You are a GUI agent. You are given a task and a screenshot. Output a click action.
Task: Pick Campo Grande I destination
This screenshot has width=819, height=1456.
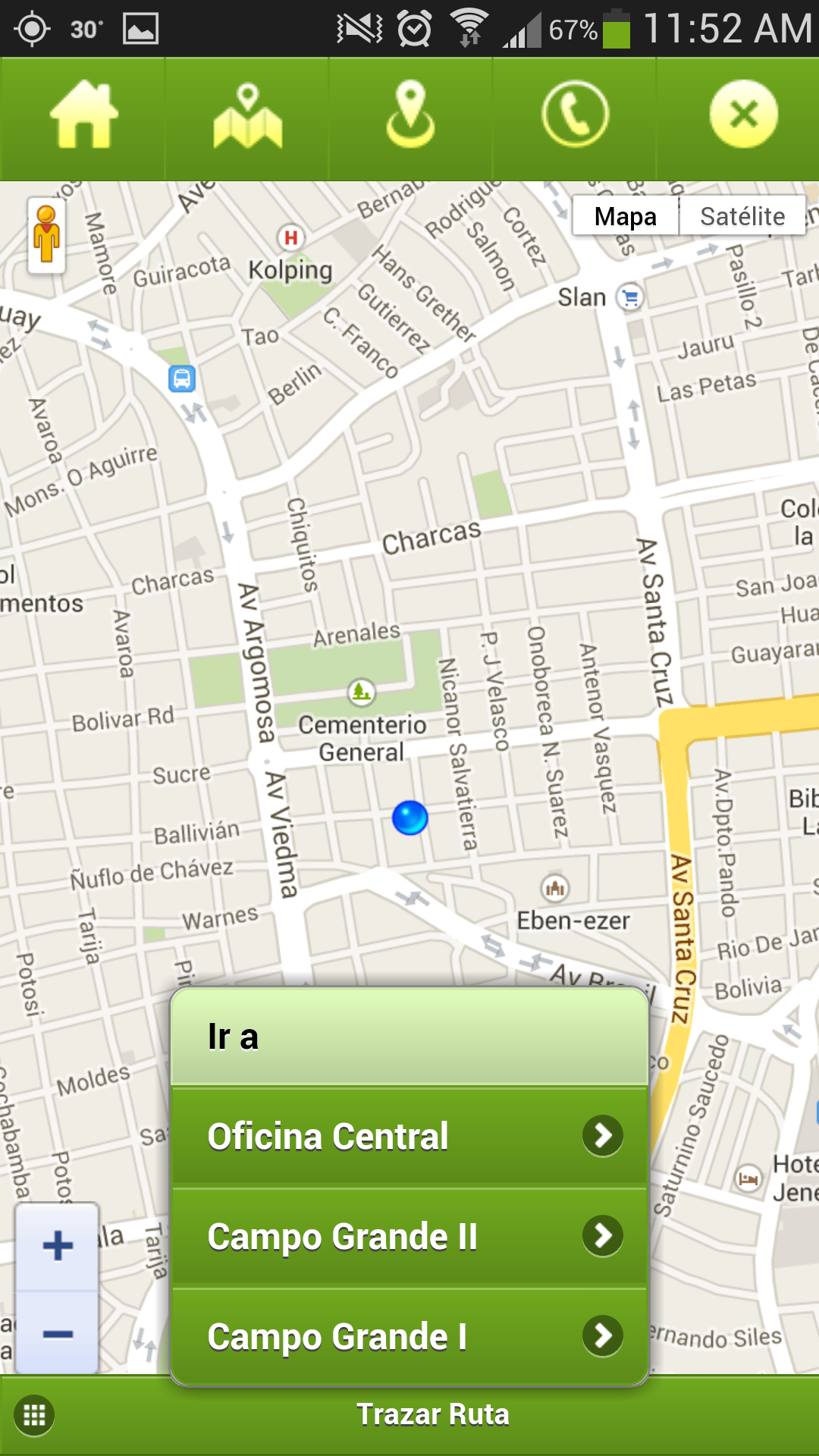(x=409, y=1336)
